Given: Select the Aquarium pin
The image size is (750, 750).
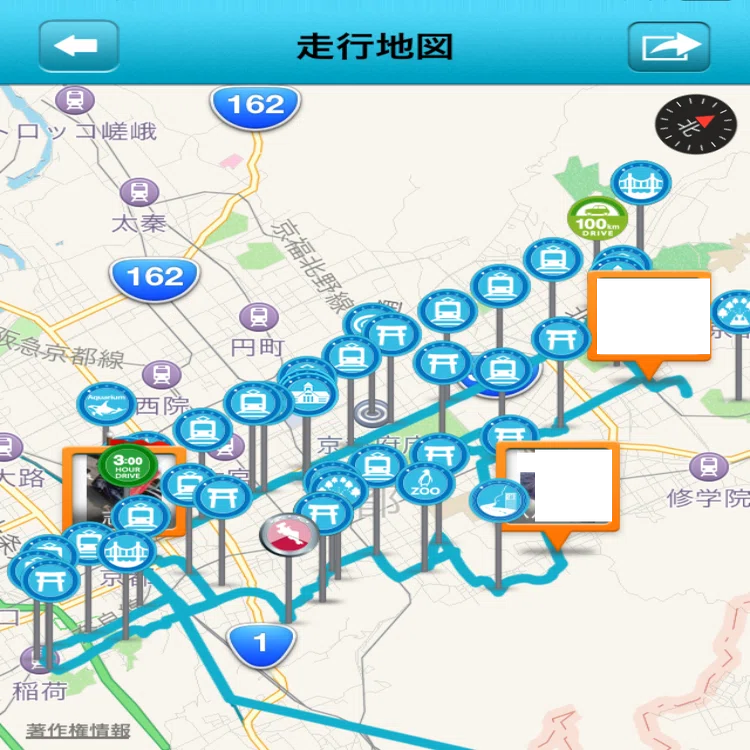Looking at the screenshot, I should 106,404.
